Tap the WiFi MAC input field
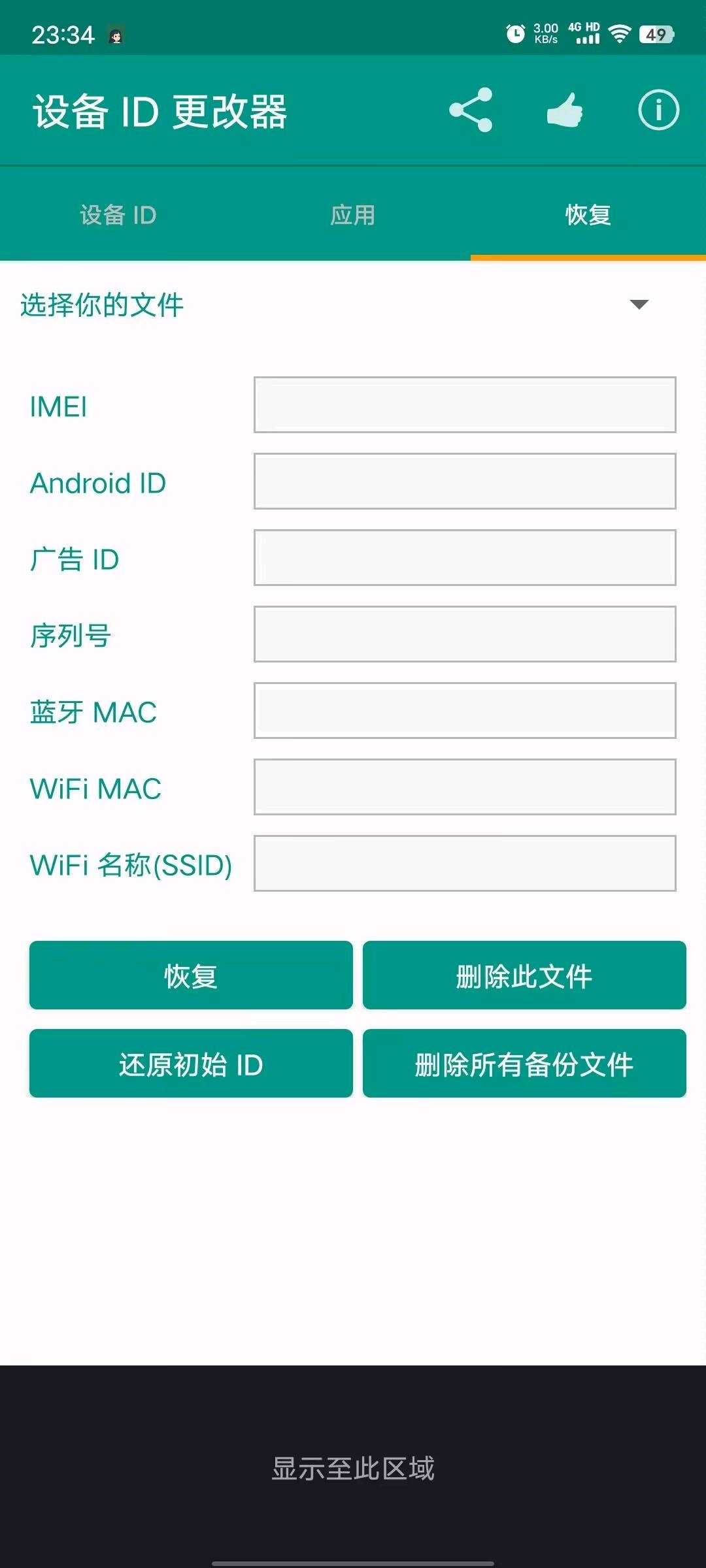 [465, 787]
